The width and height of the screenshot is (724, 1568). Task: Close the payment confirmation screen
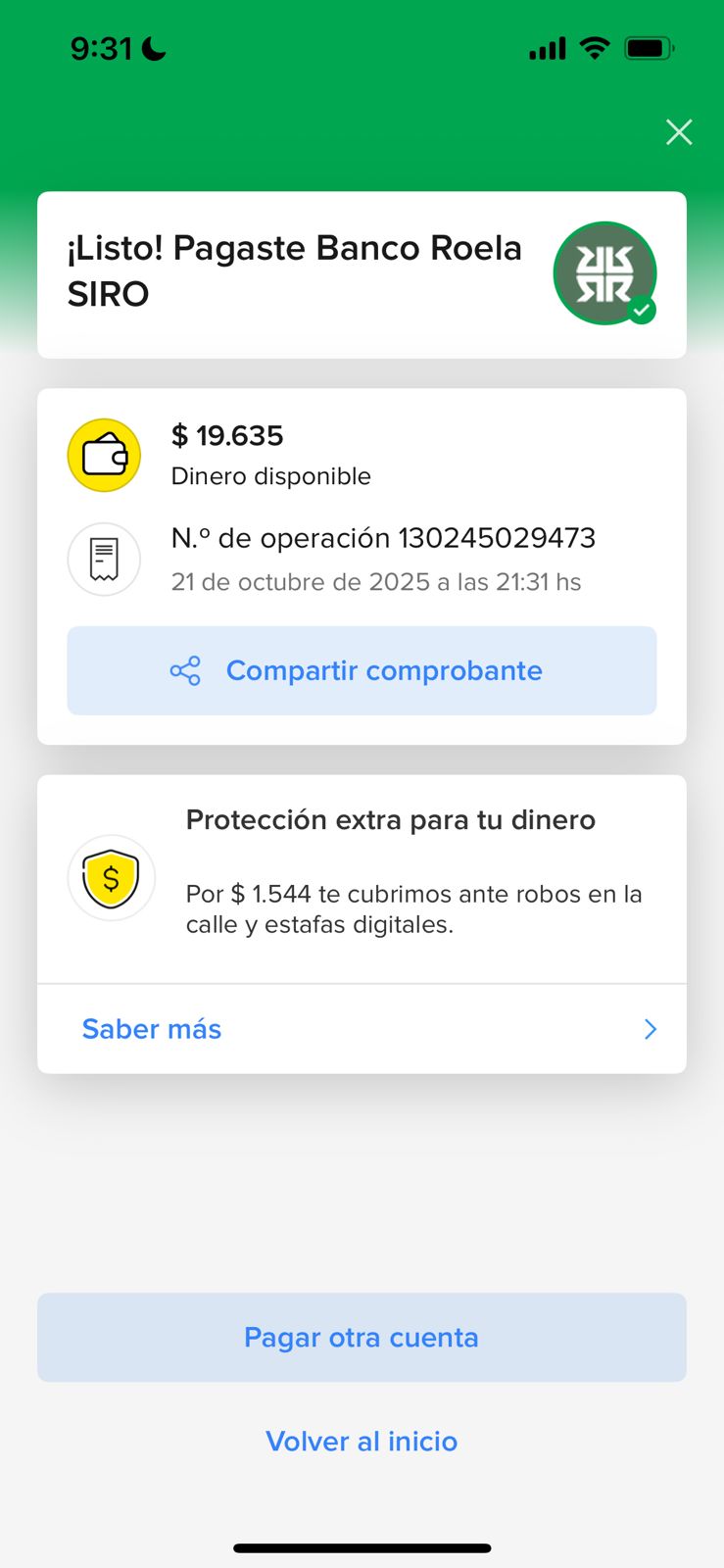tap(679, 132)
